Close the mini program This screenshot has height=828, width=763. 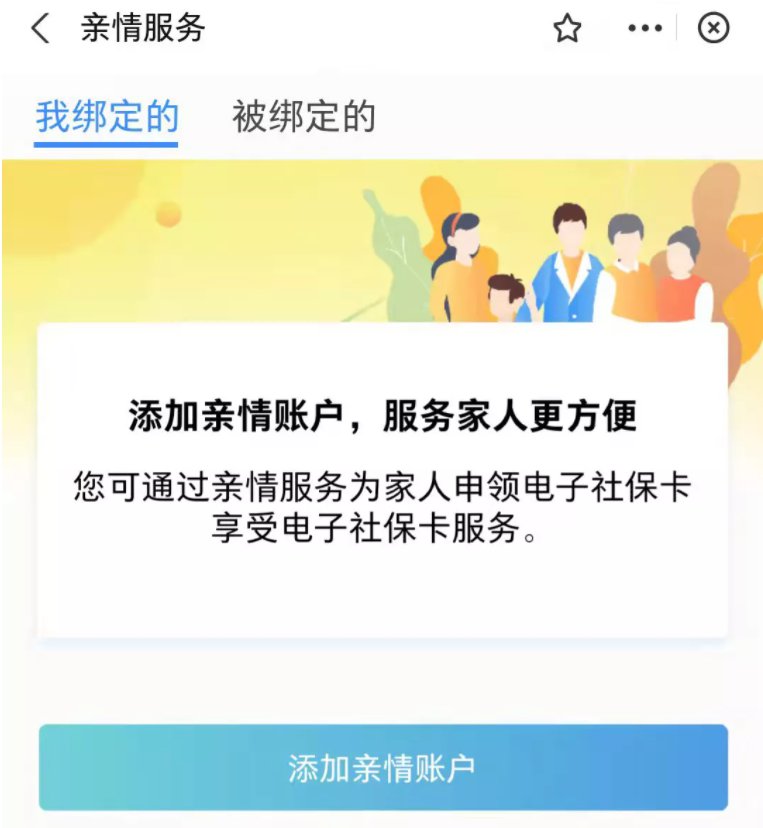[x=713, y=29]
